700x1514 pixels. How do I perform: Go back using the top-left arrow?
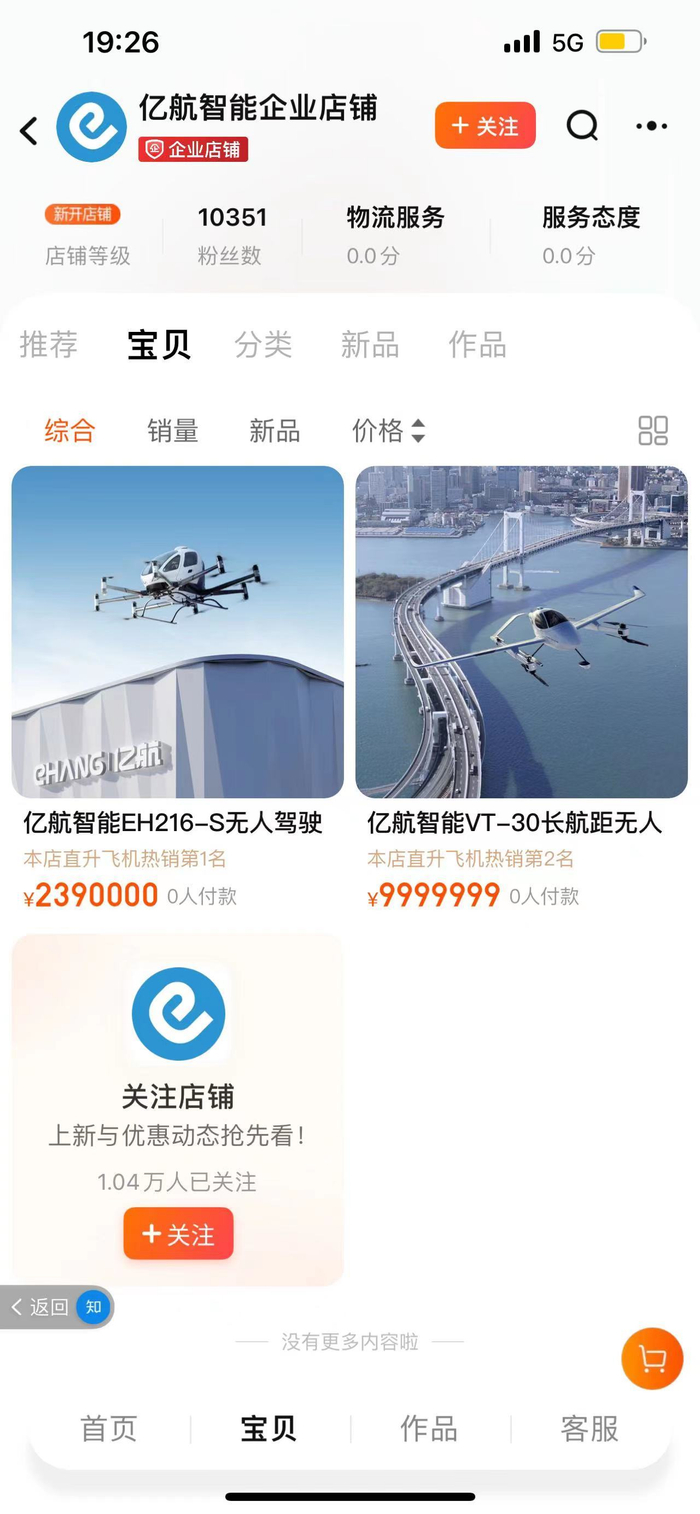(29, 129)
